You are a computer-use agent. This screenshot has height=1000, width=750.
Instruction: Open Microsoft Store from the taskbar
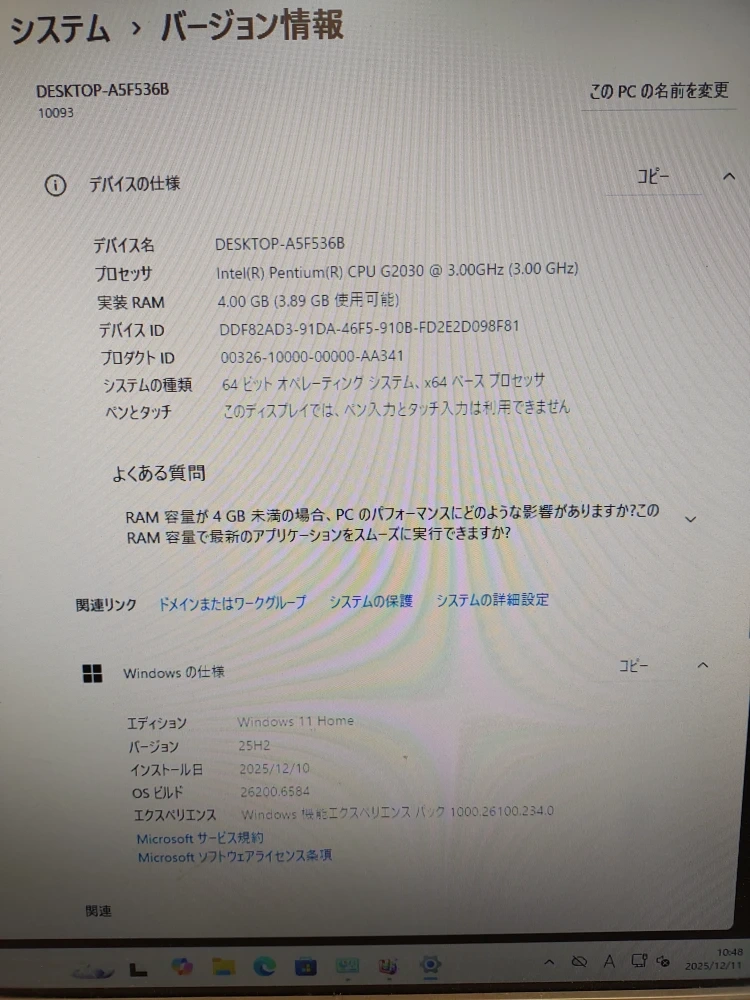306,967
